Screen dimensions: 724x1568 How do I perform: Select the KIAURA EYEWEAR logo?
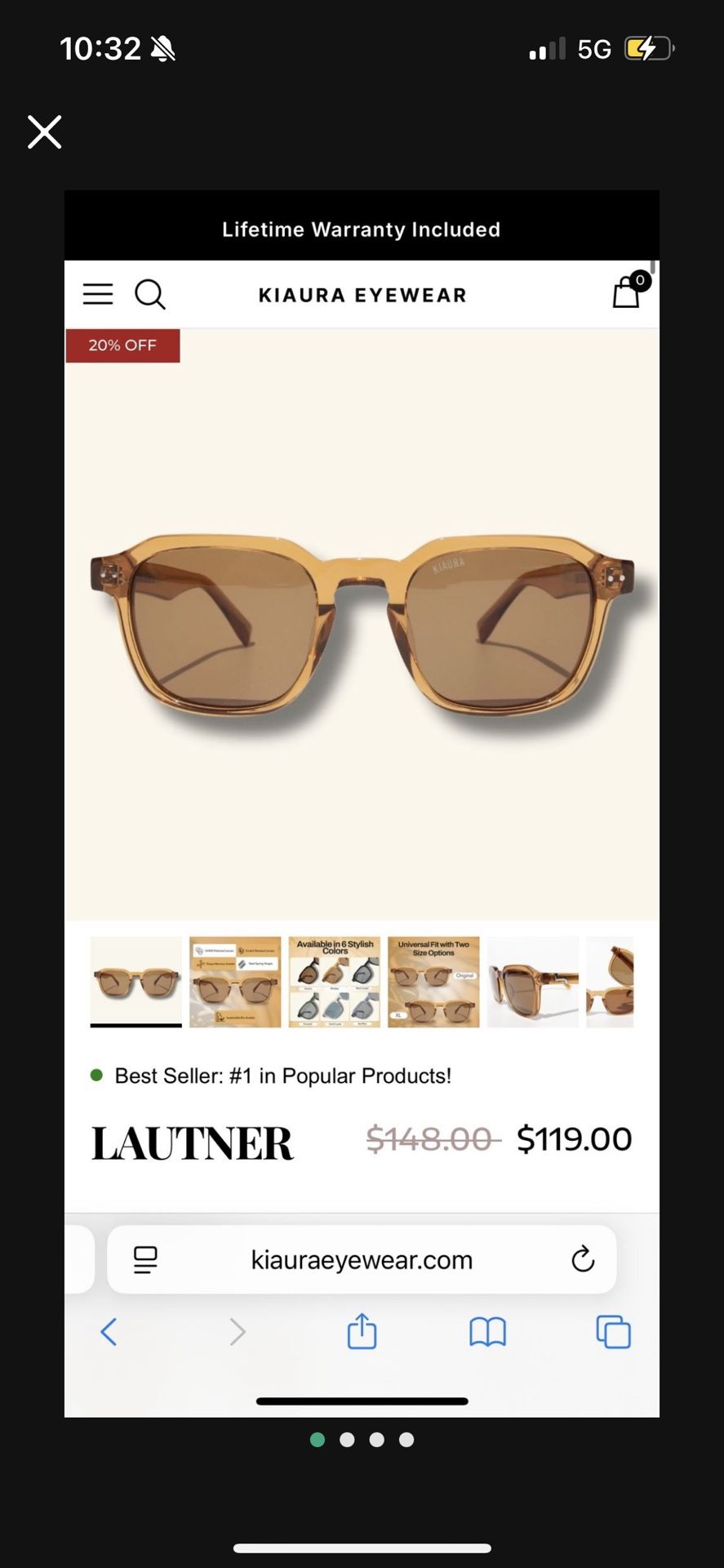pyautogui.click(x=362, y=295)
